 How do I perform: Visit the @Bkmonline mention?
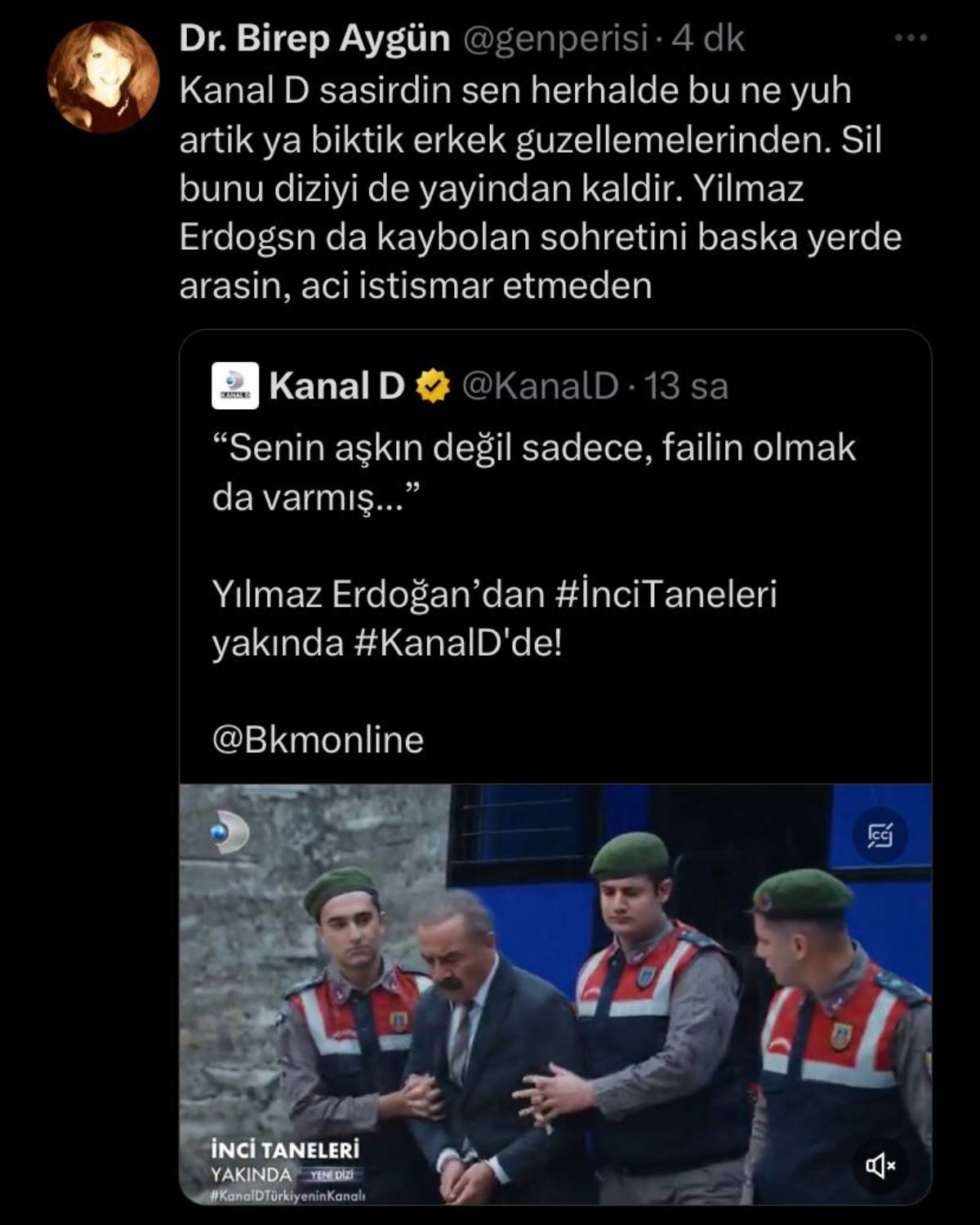[318, 740]
